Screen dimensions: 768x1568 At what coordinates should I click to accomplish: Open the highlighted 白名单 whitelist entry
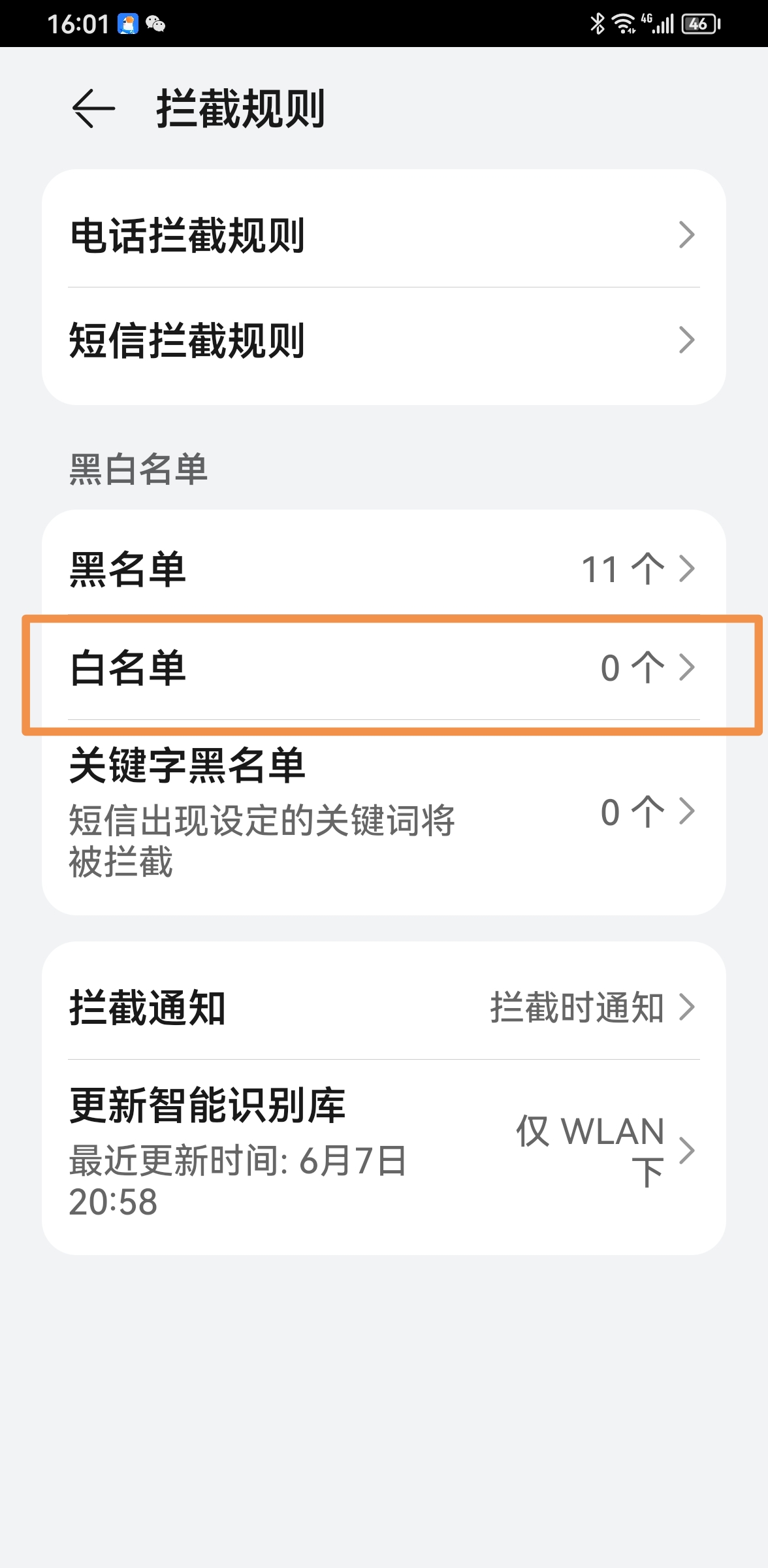384,668
